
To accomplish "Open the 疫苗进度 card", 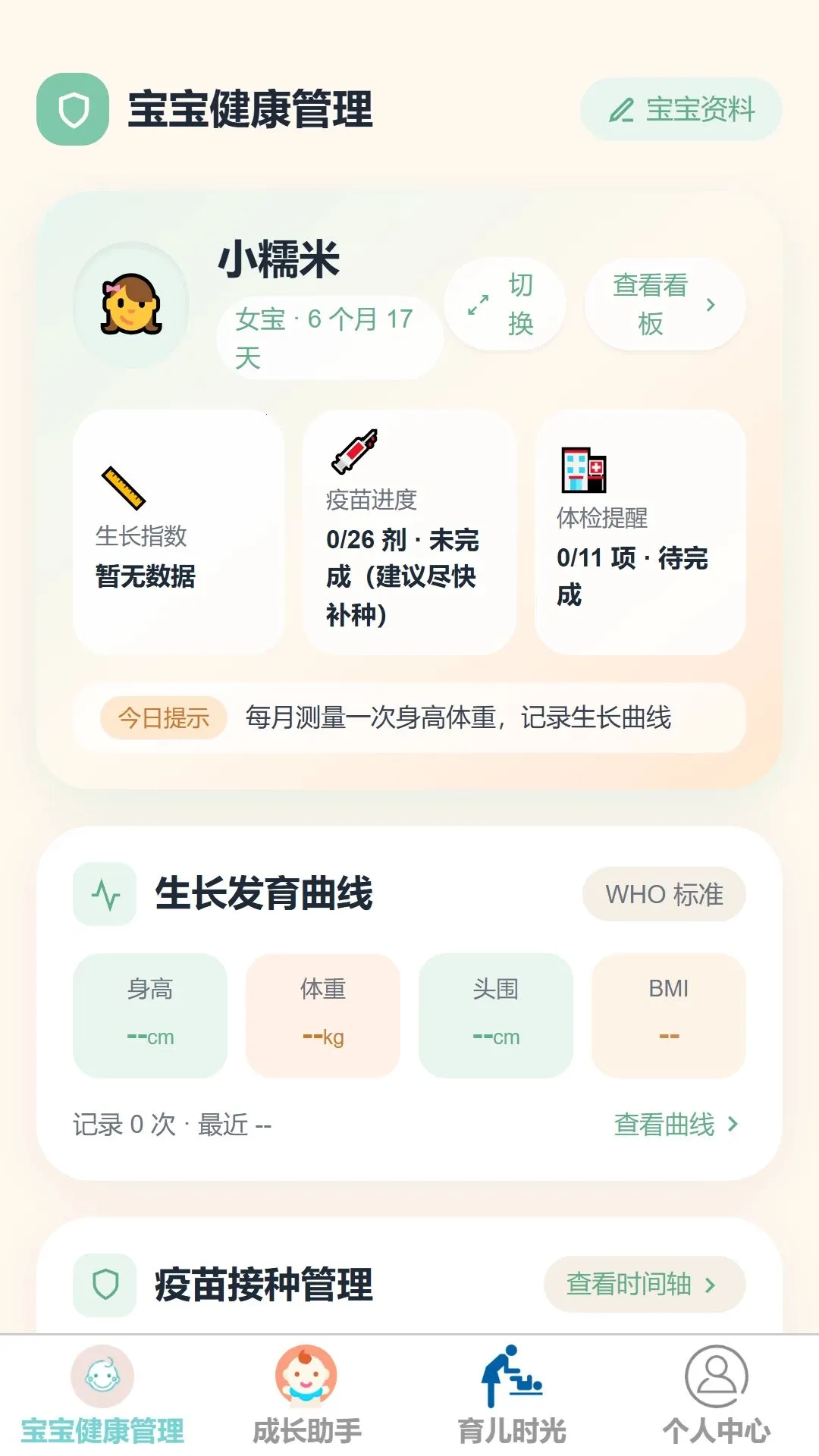I will 409,532.
